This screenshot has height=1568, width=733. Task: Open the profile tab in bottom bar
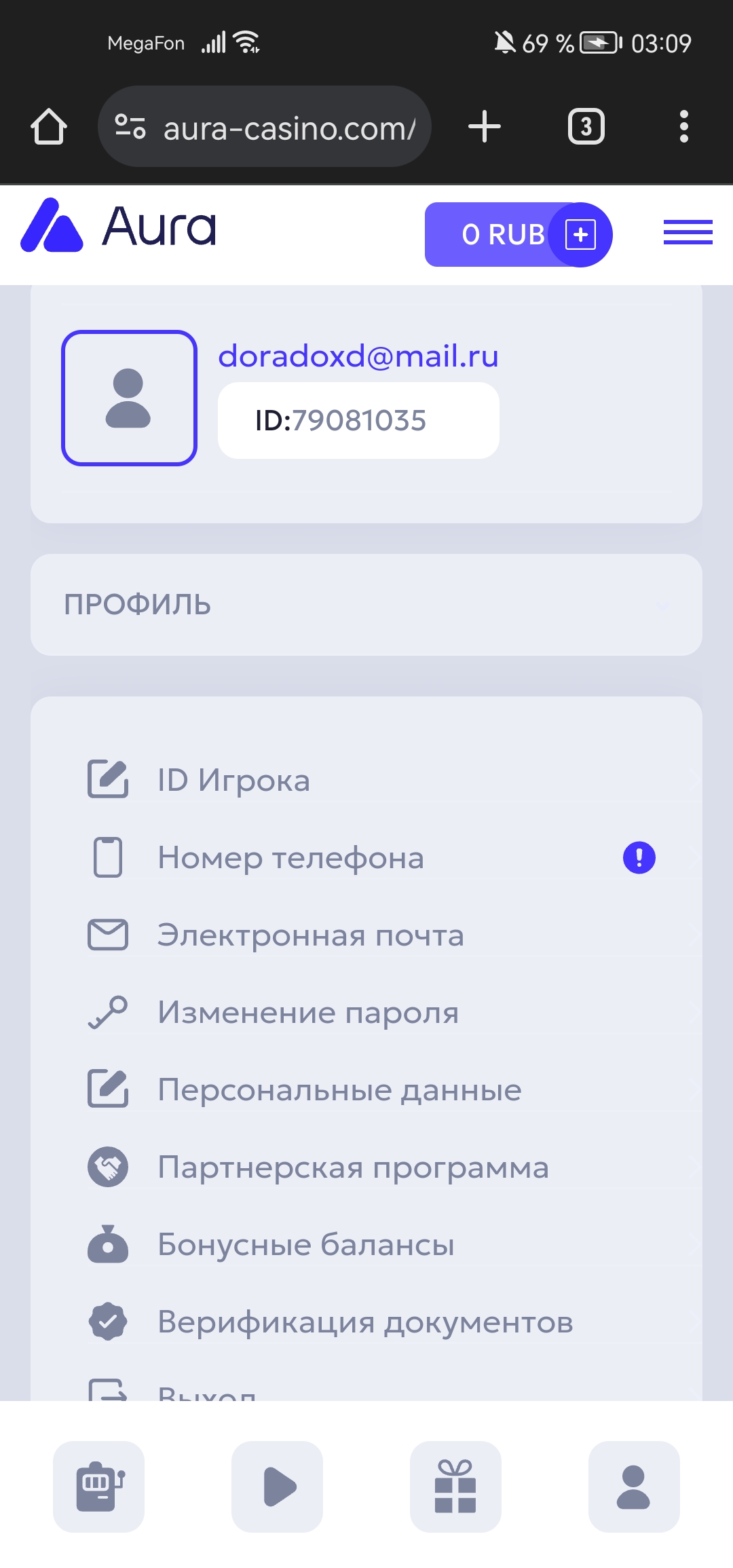point(634,1487)
